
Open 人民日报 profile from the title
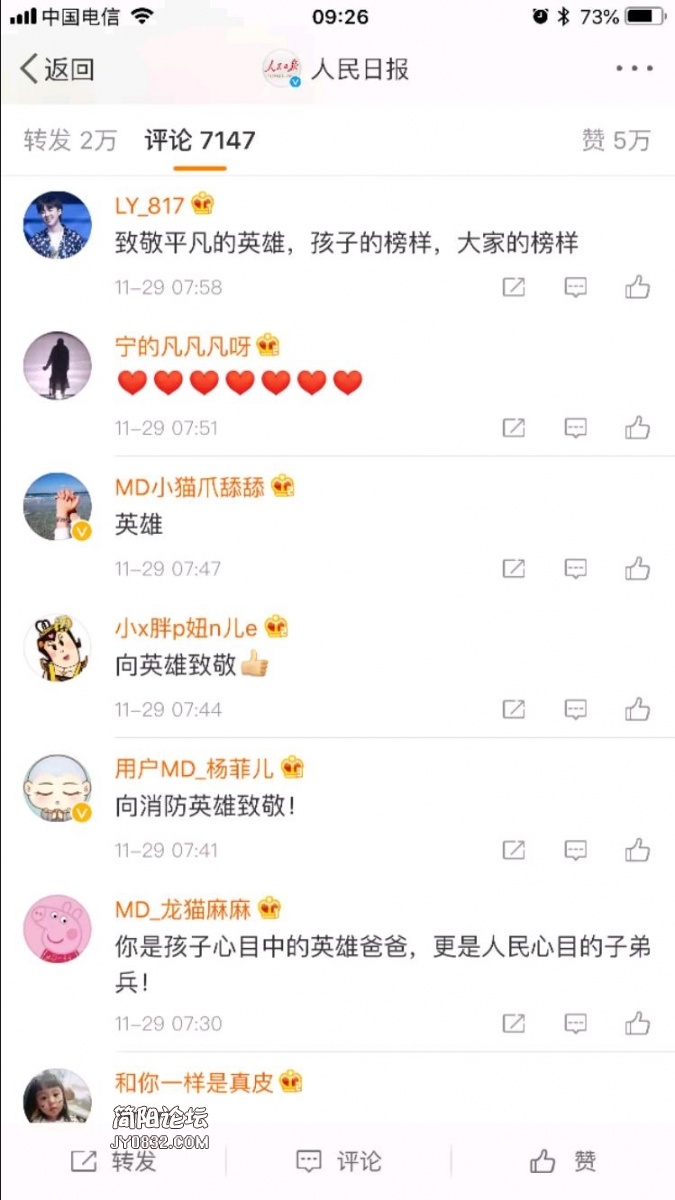pos(337,69)
